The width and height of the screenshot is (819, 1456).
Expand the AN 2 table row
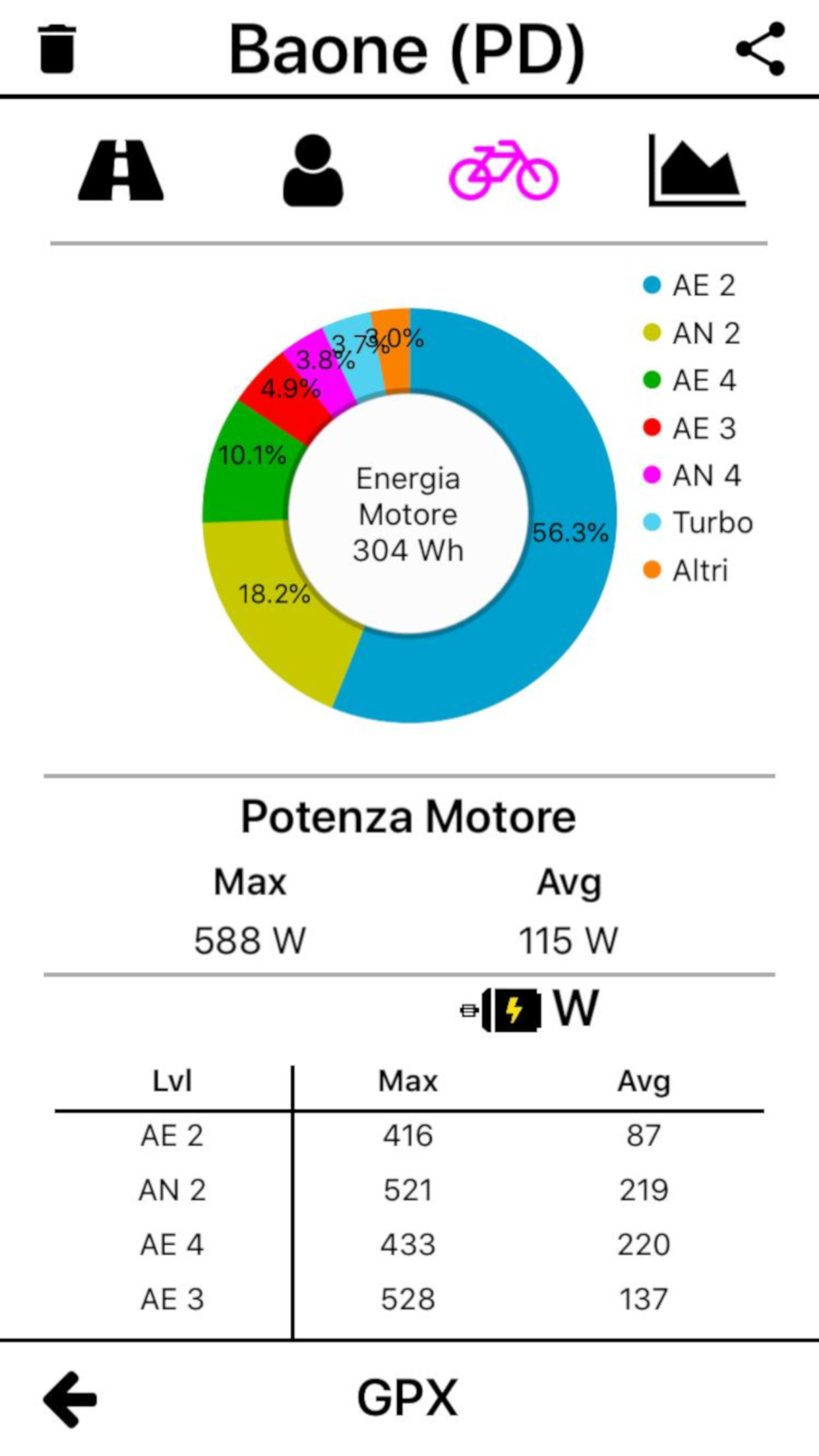[x=409, y=1190]
